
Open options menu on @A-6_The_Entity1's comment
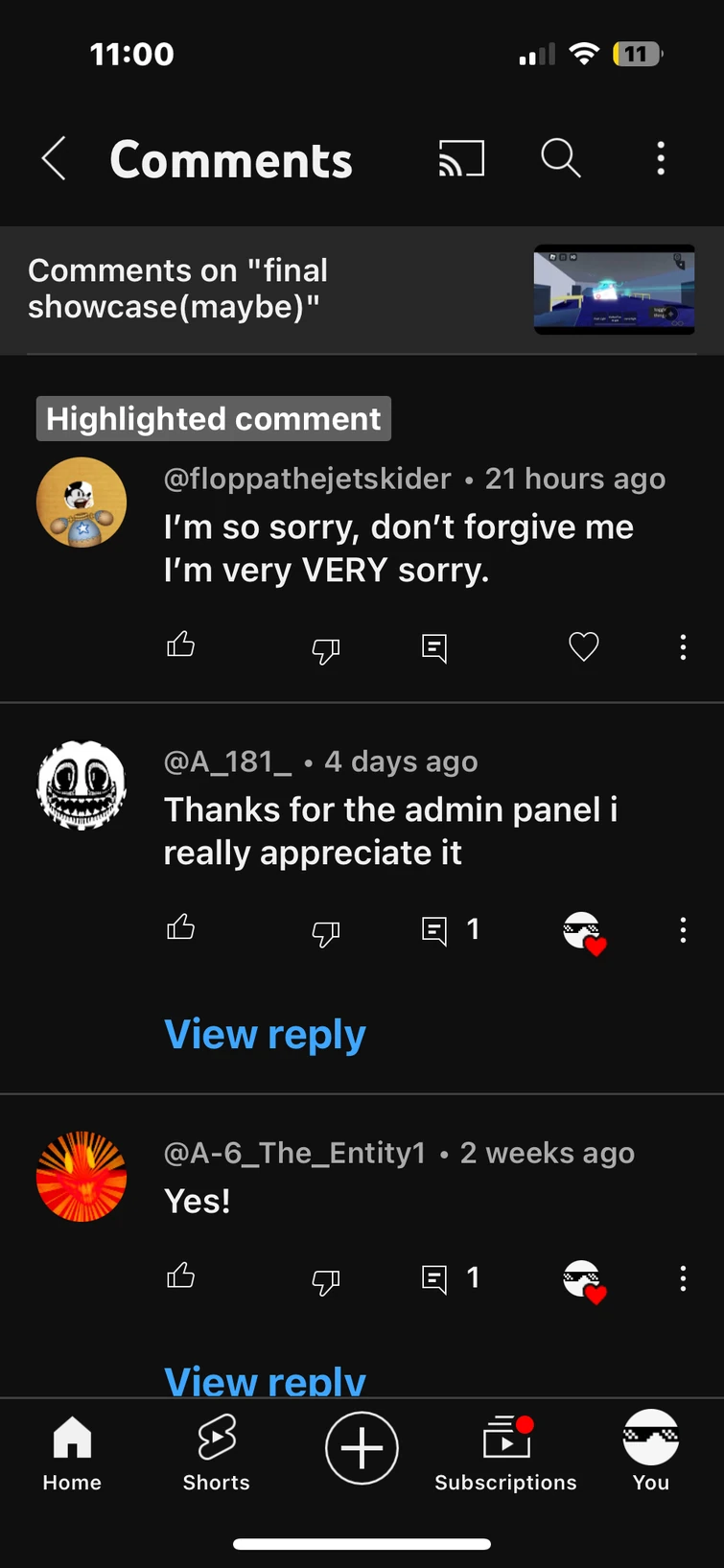pyautogui.click(x=683, y=1278)
